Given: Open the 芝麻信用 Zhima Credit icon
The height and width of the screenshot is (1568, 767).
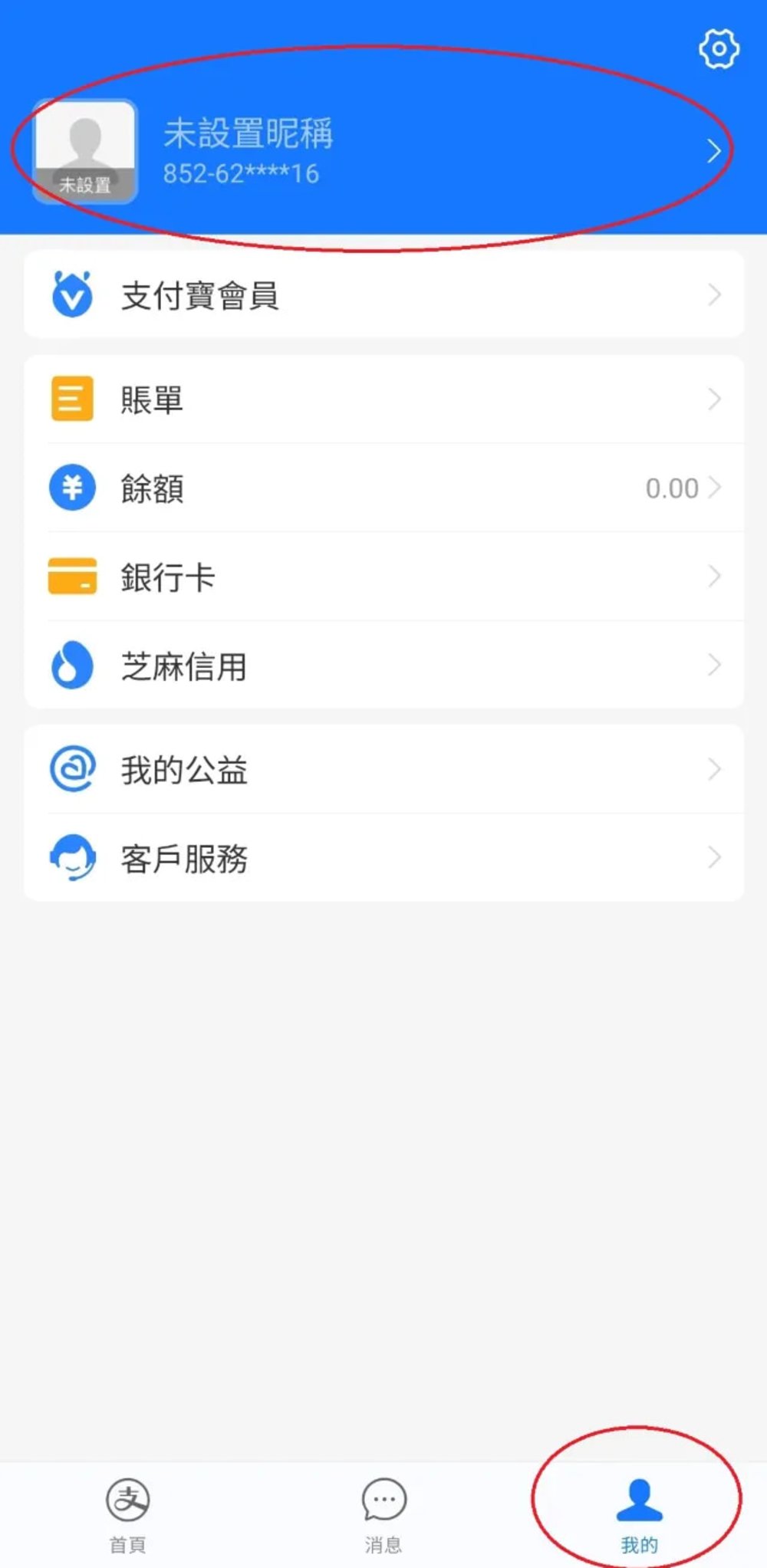Looking at the screenshot, I should pyautogui.click(x=71, y=666).
